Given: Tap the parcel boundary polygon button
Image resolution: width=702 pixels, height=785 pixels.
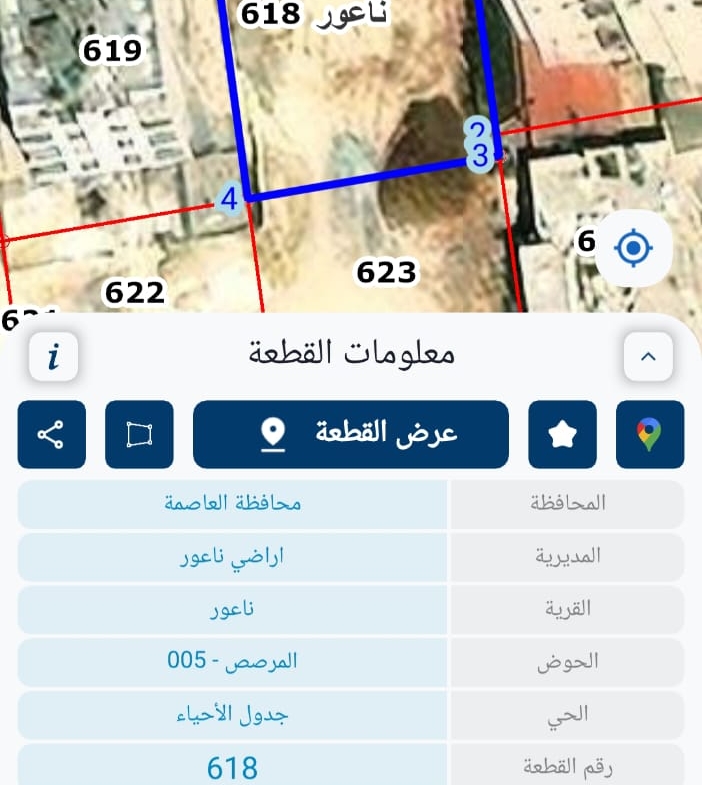Looking at the screenshot, I should [x=139, y=434].
